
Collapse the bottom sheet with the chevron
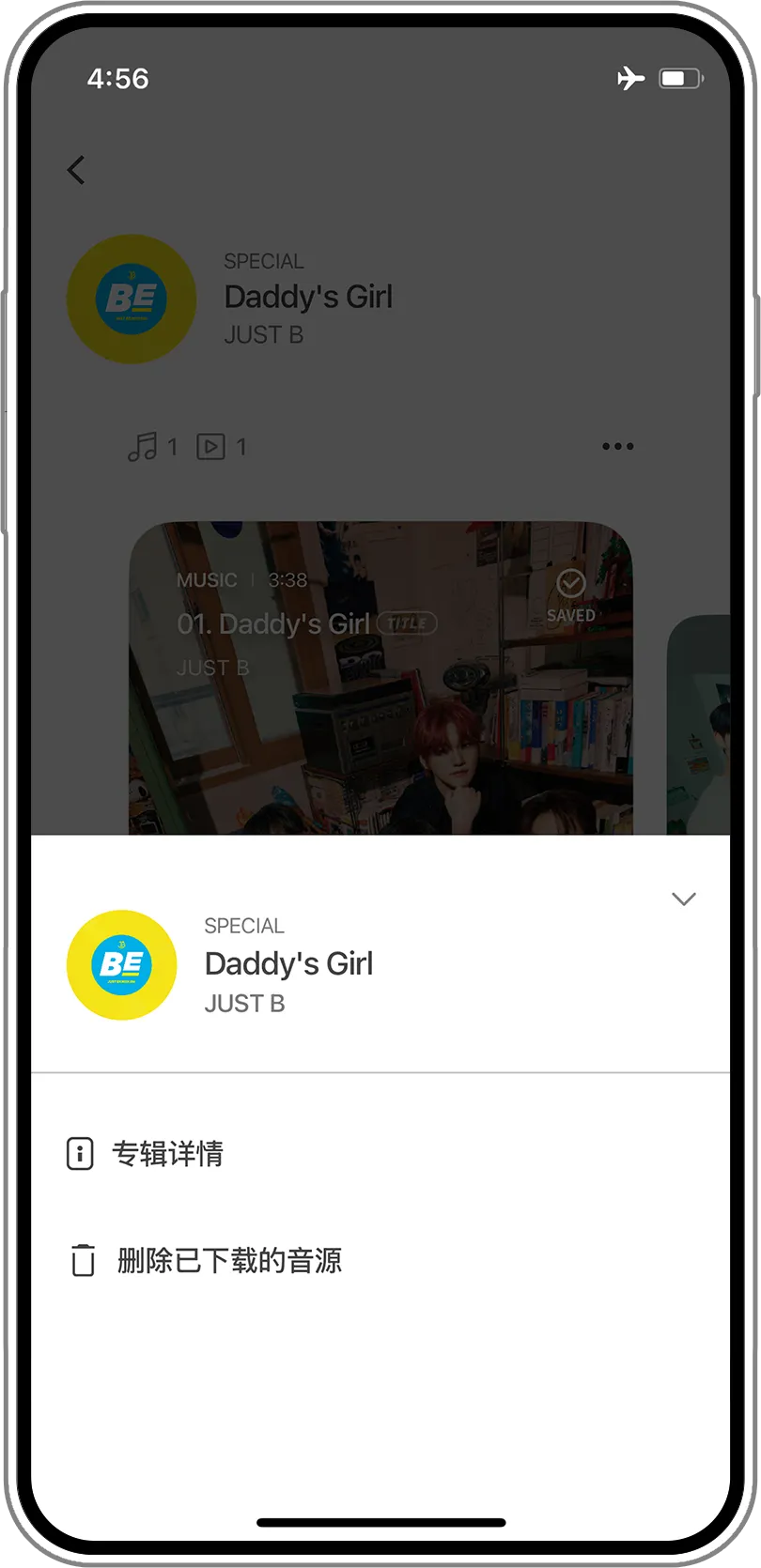pyautogui.click(x=683, y=899)
